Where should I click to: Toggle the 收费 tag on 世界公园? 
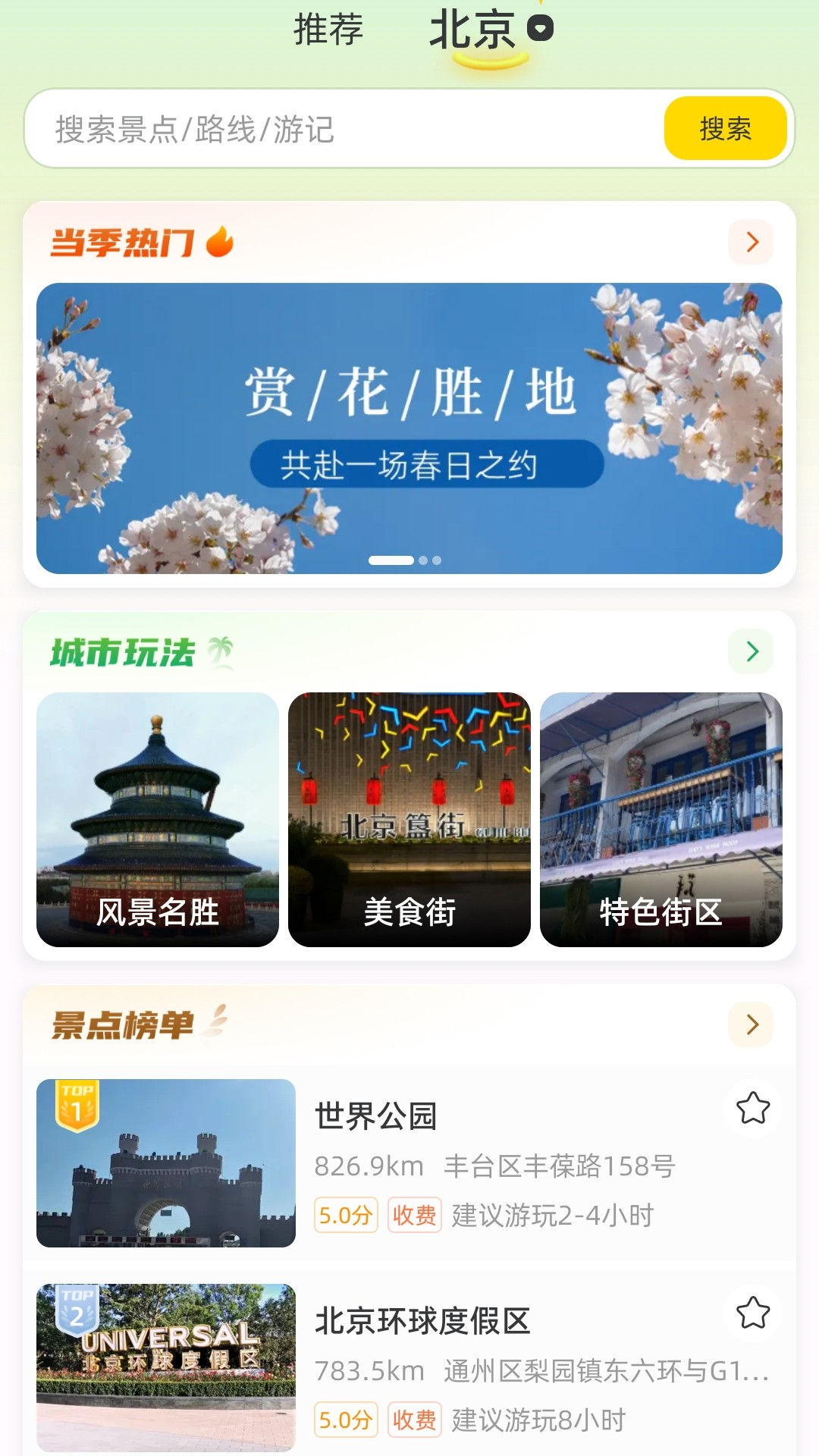414,1214
